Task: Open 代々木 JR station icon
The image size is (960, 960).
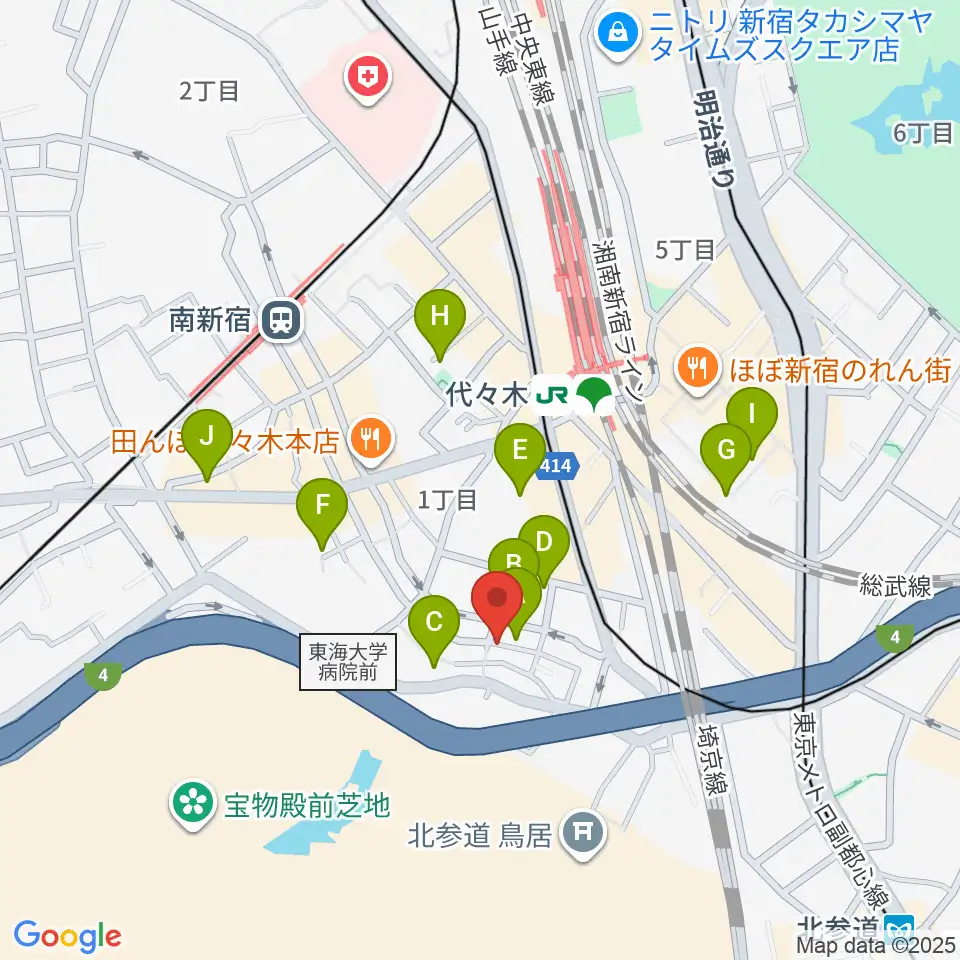Action: click(553, 396)
